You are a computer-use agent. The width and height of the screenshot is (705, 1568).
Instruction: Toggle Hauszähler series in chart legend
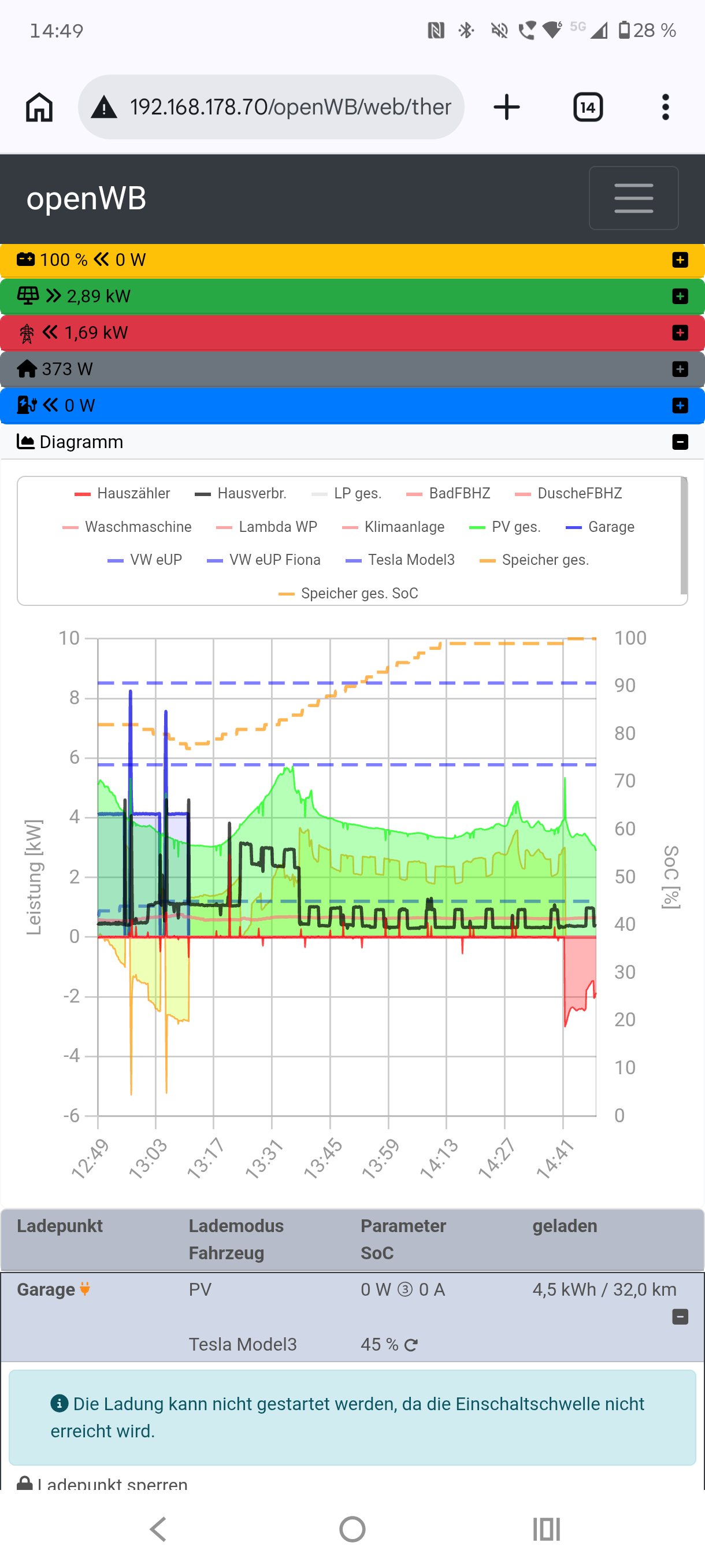123,494
